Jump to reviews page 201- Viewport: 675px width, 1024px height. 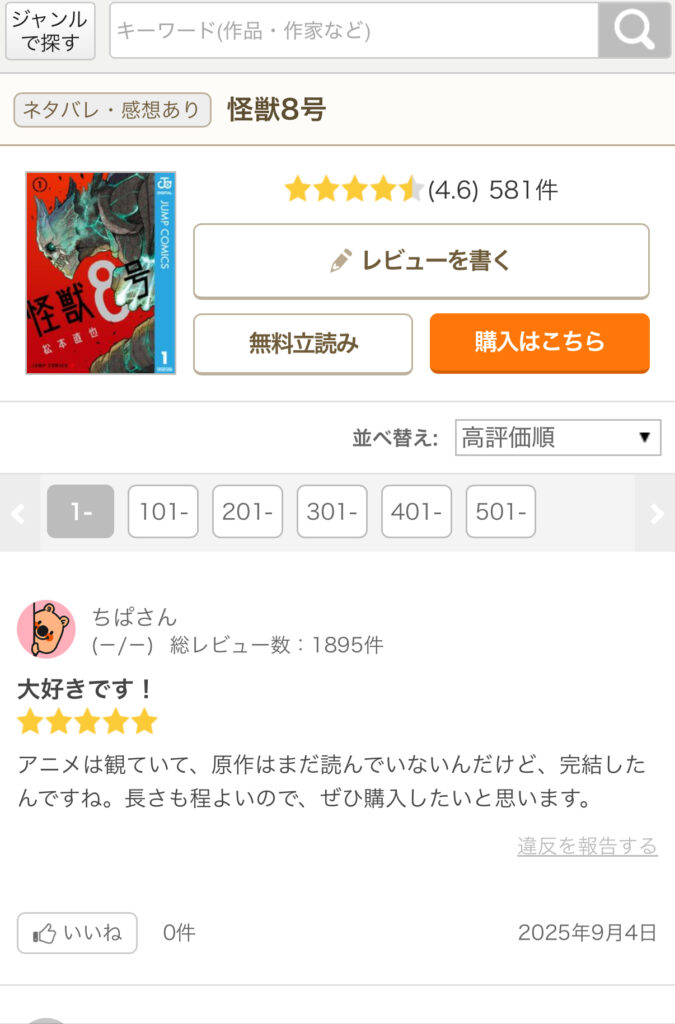(x=247, y=512)
